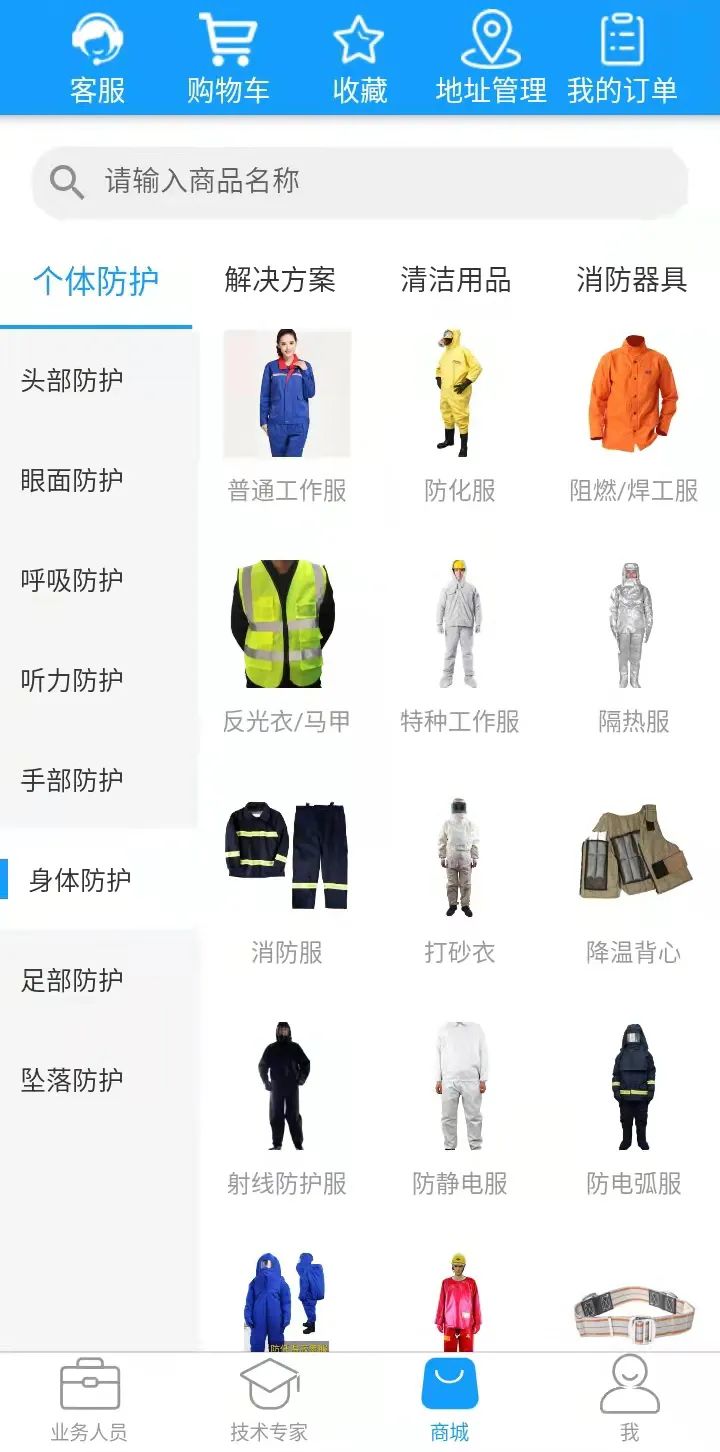Go to the 业务人员 tab

pos(89,1400)
